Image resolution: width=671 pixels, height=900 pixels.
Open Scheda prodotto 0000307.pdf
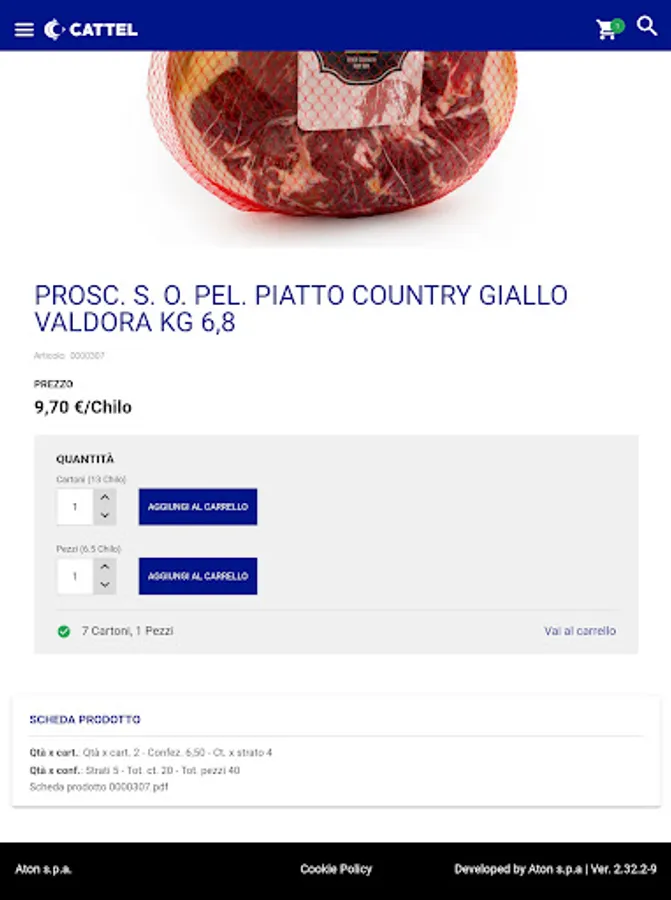(x=99, y=787)
